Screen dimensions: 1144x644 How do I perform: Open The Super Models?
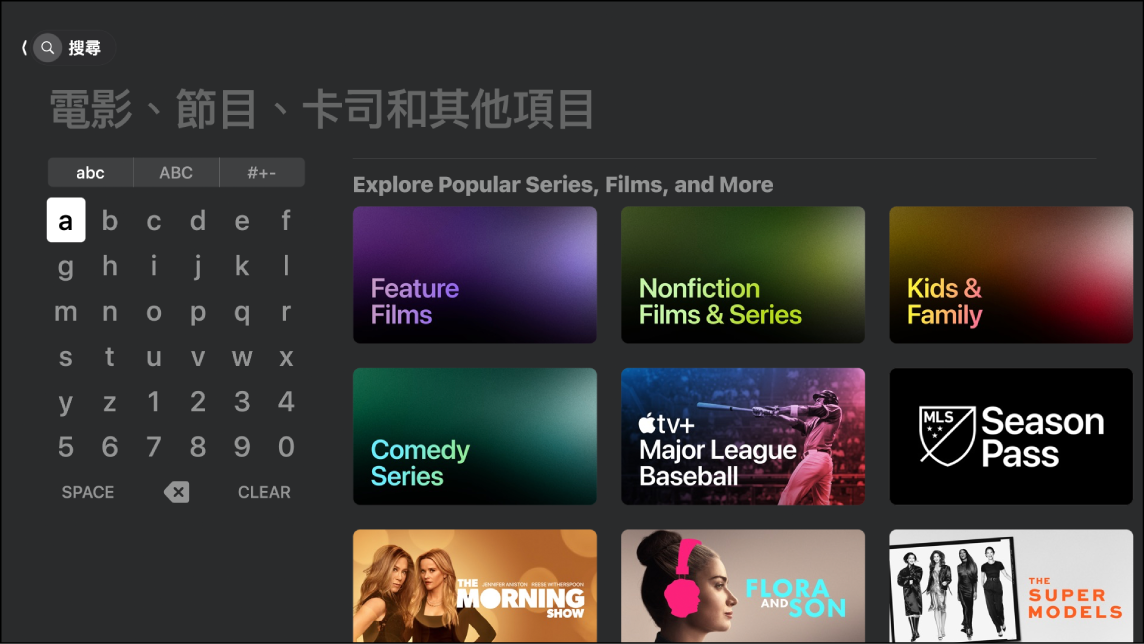tap(1010, 585)
